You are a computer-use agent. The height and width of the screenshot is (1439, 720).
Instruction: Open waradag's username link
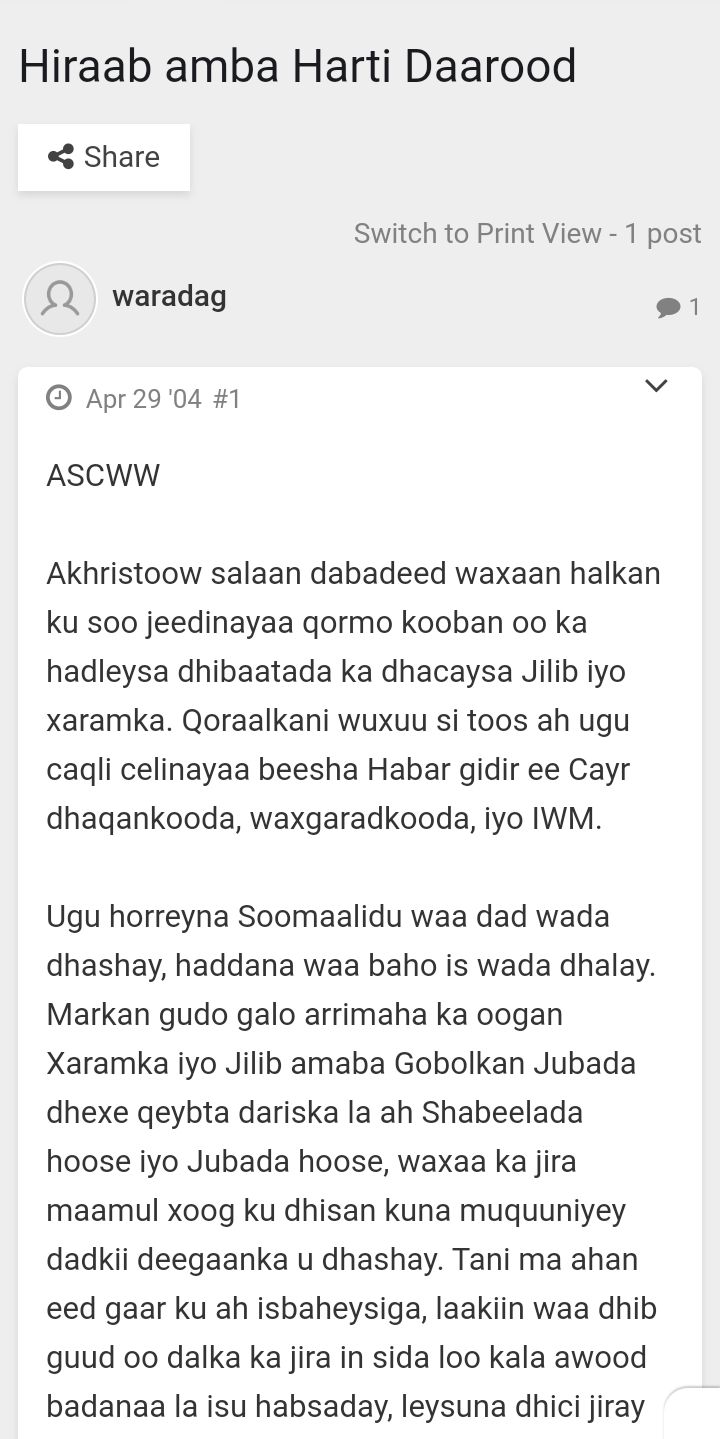169,296
